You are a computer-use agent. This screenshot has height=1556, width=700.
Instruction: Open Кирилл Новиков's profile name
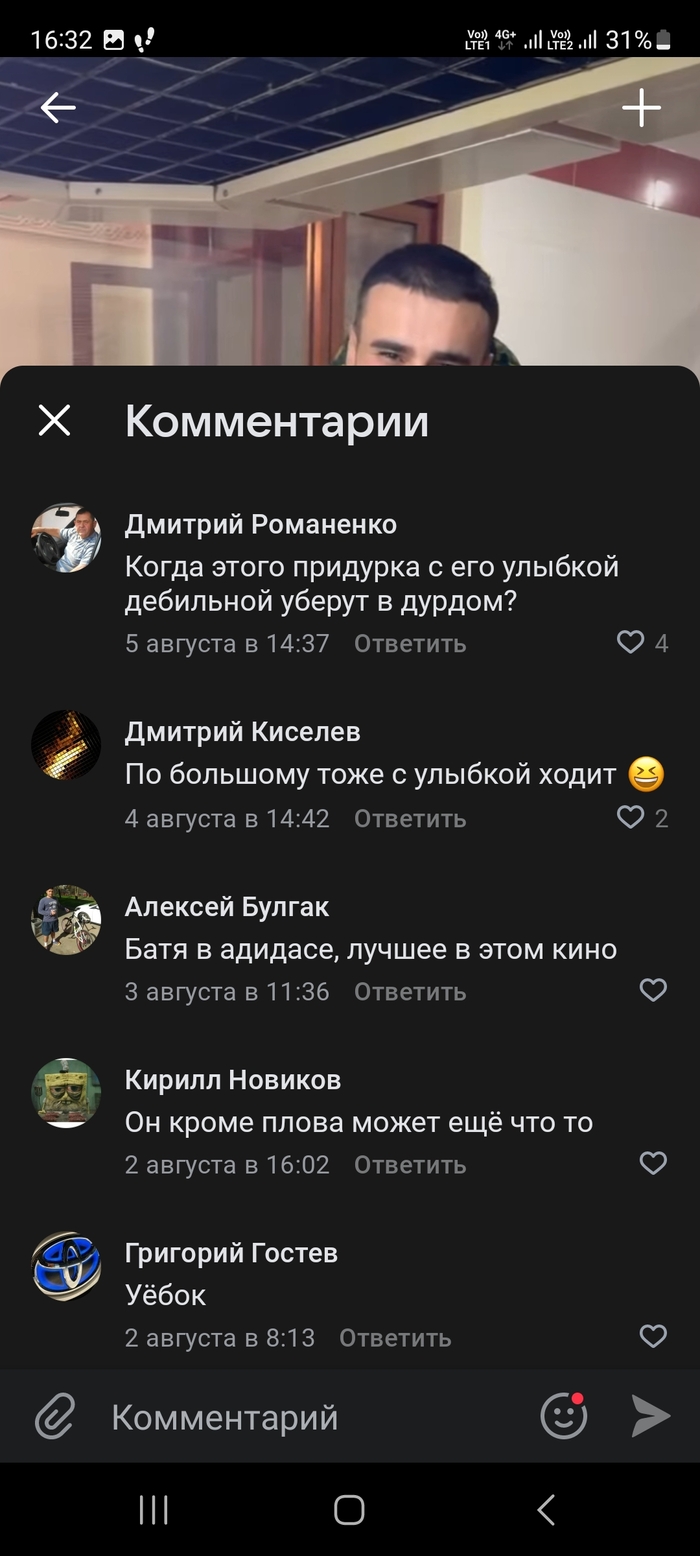click(233, 1080)
